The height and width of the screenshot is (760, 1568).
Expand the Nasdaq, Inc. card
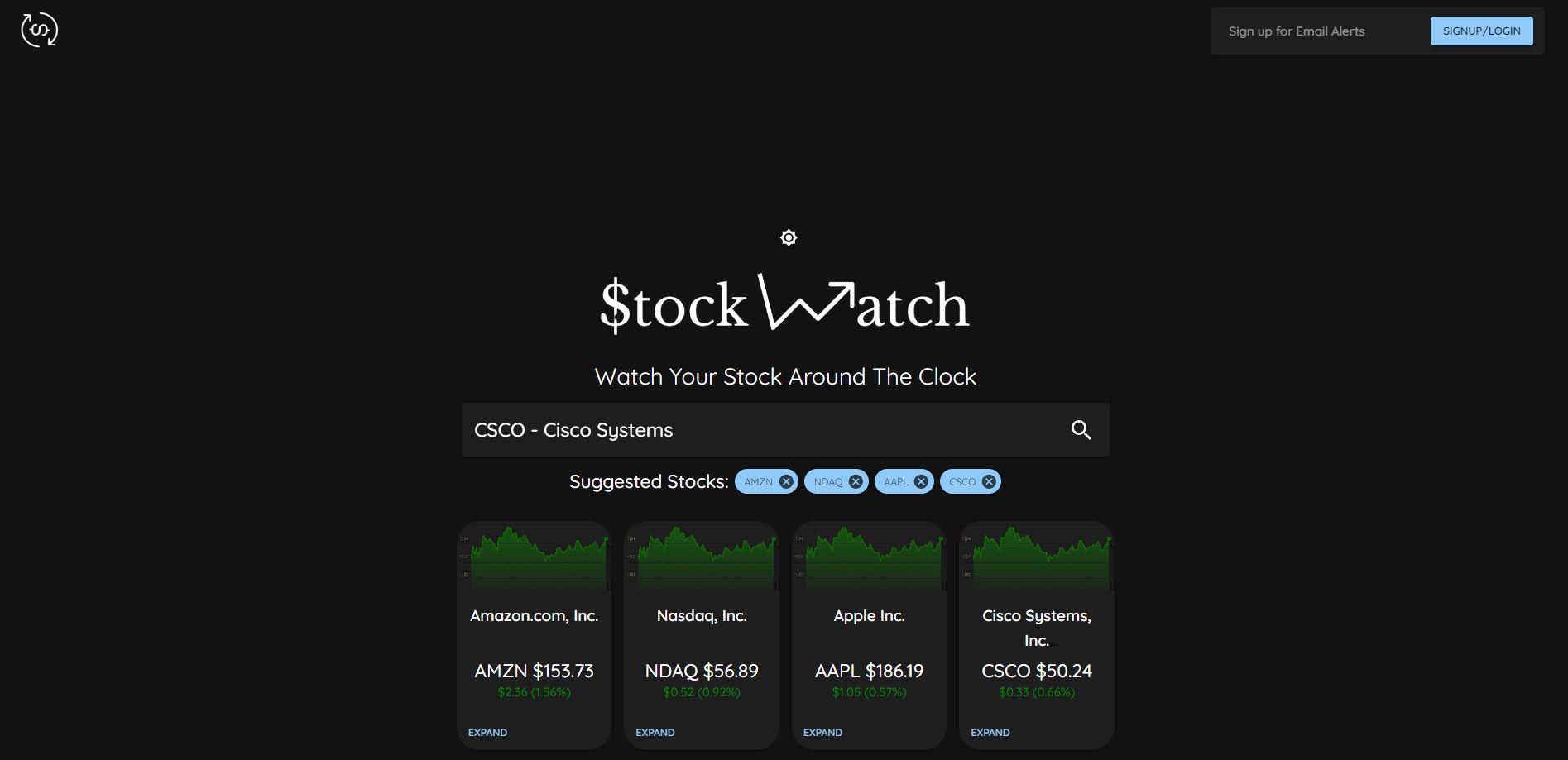tap(655, 733)
